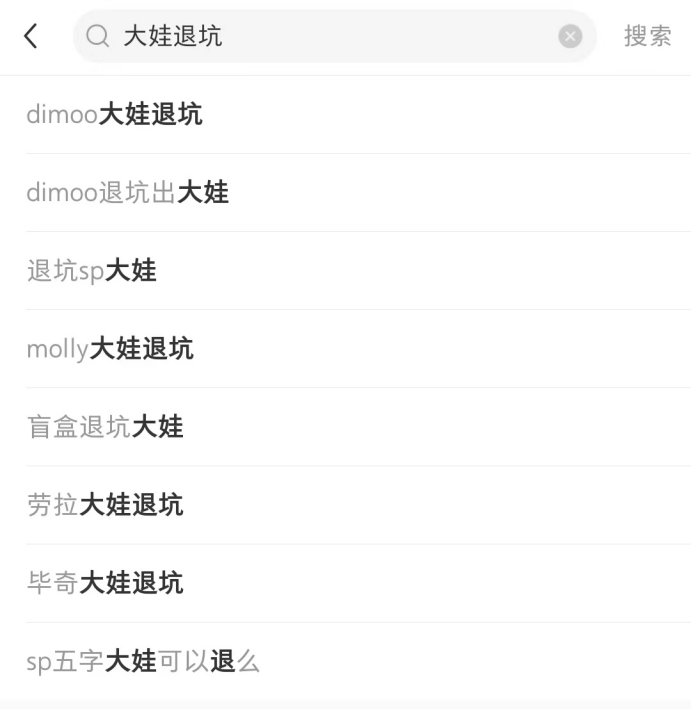Select suggestion molly大娃退坑
Viewport: 692px width, 709px height.
pyautogui.click(x=110, y=349)
